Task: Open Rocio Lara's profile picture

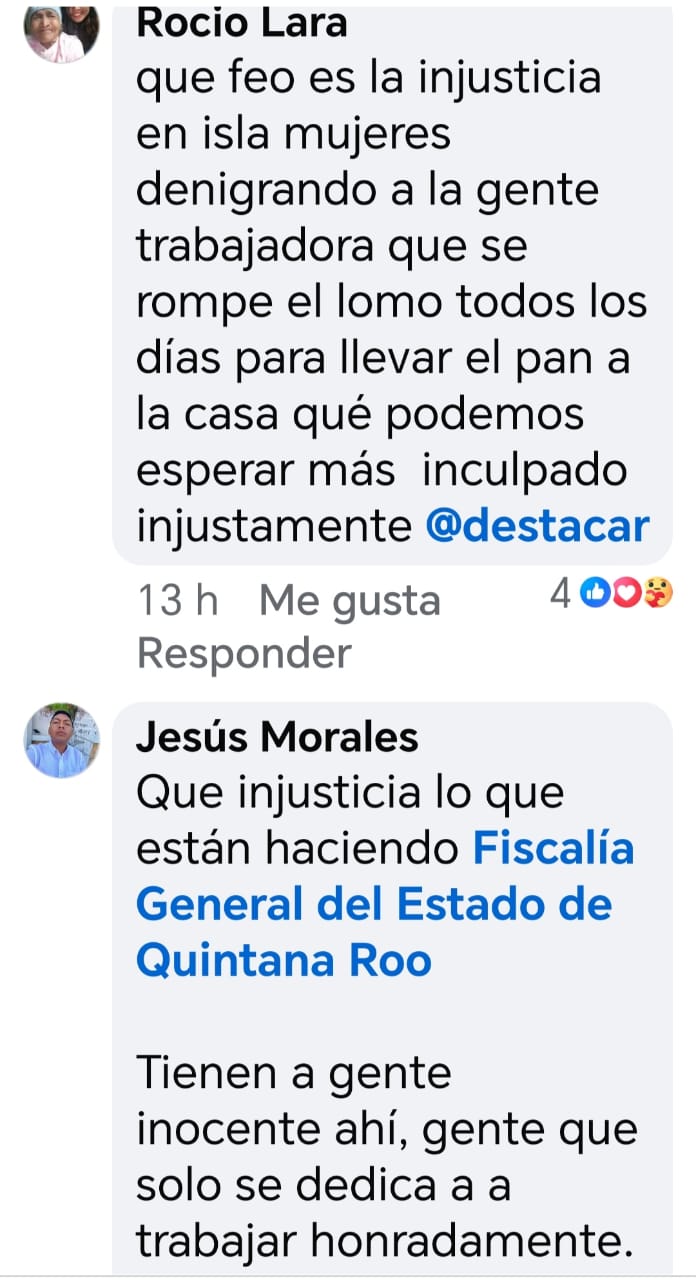Action: (x=62, y=32)
